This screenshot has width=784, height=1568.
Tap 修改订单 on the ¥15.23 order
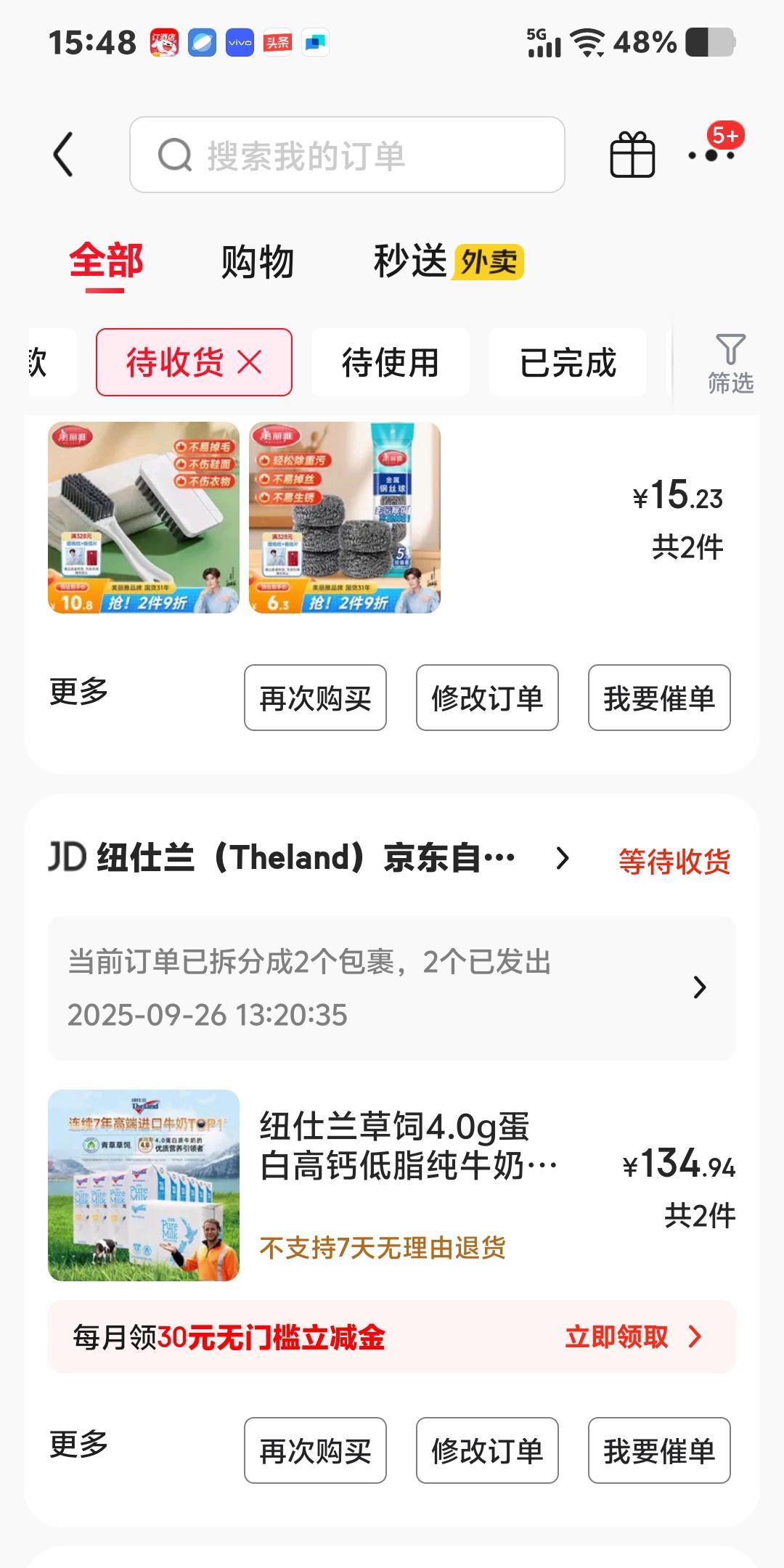(x=487, y=698)
